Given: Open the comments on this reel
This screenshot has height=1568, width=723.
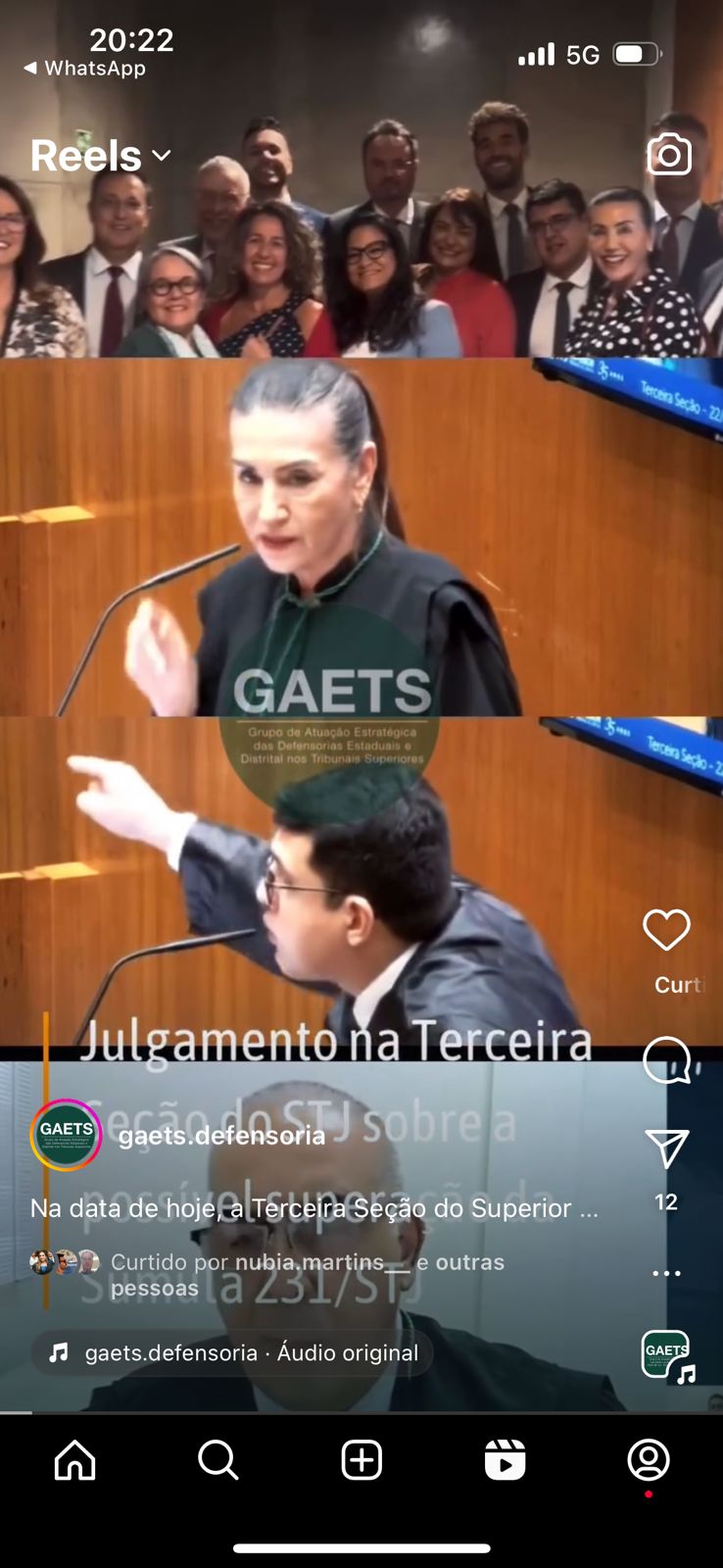Looking at the screenshot, I should pos(666,1060).
